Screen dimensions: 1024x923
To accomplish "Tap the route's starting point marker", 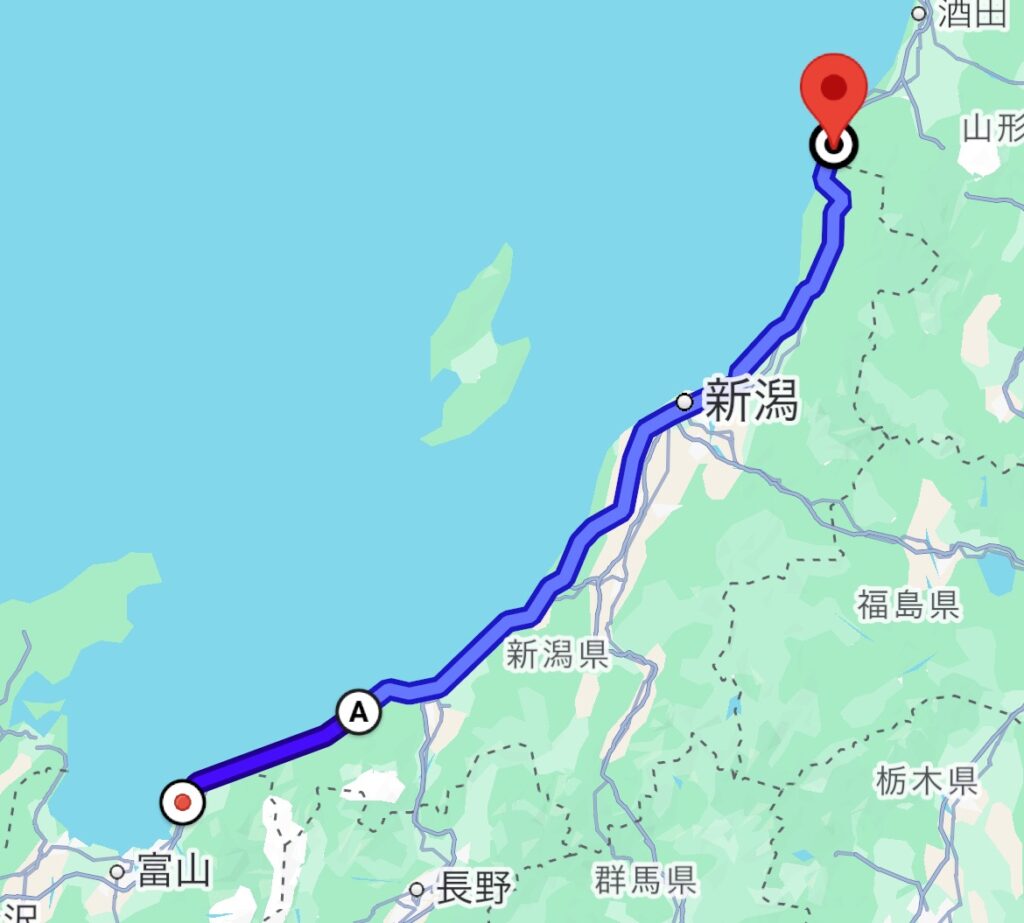I will click(x=182, y=801).
